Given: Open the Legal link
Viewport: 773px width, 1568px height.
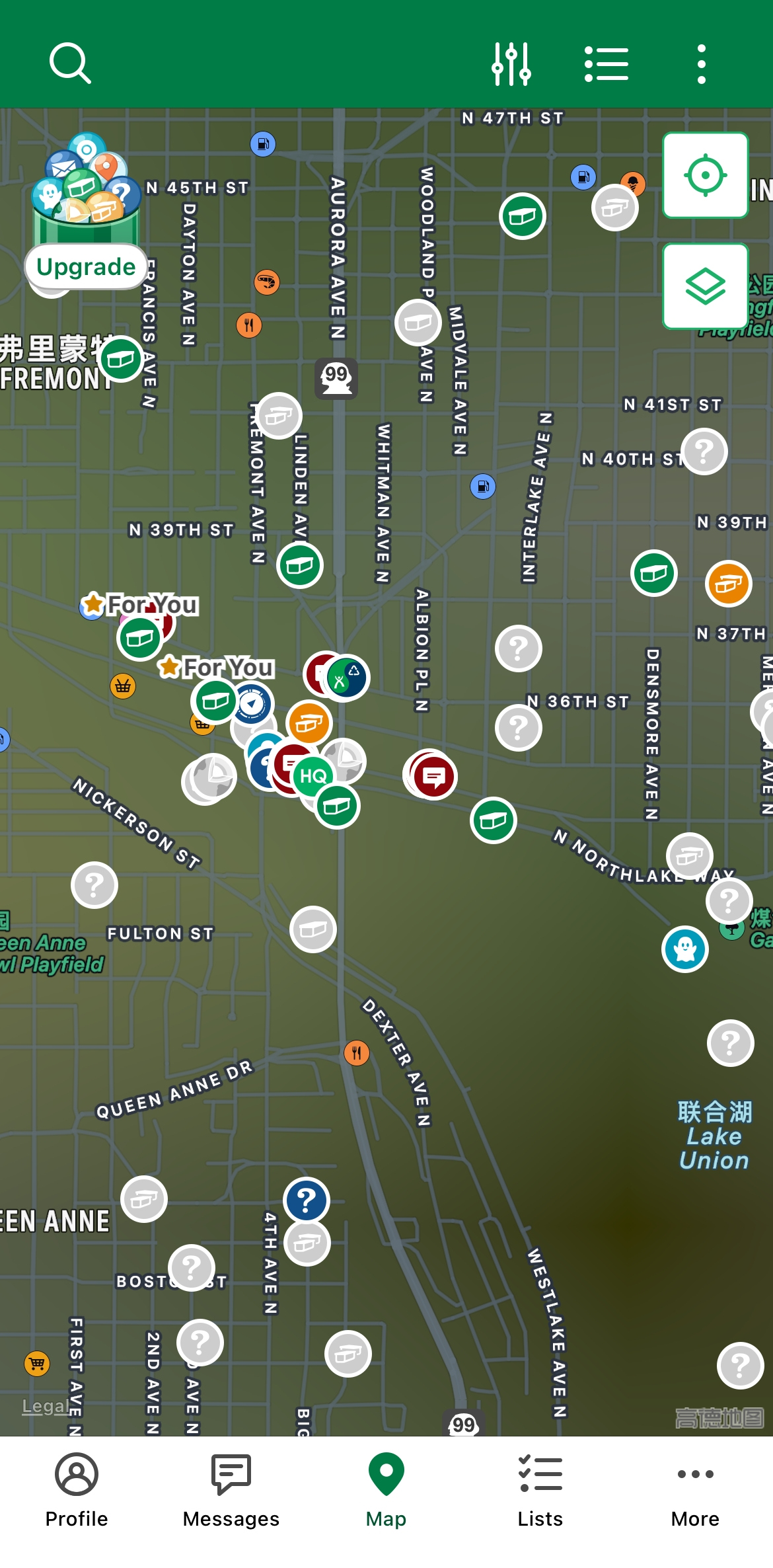Looking at the screenshot, I should pos(45,1407).
